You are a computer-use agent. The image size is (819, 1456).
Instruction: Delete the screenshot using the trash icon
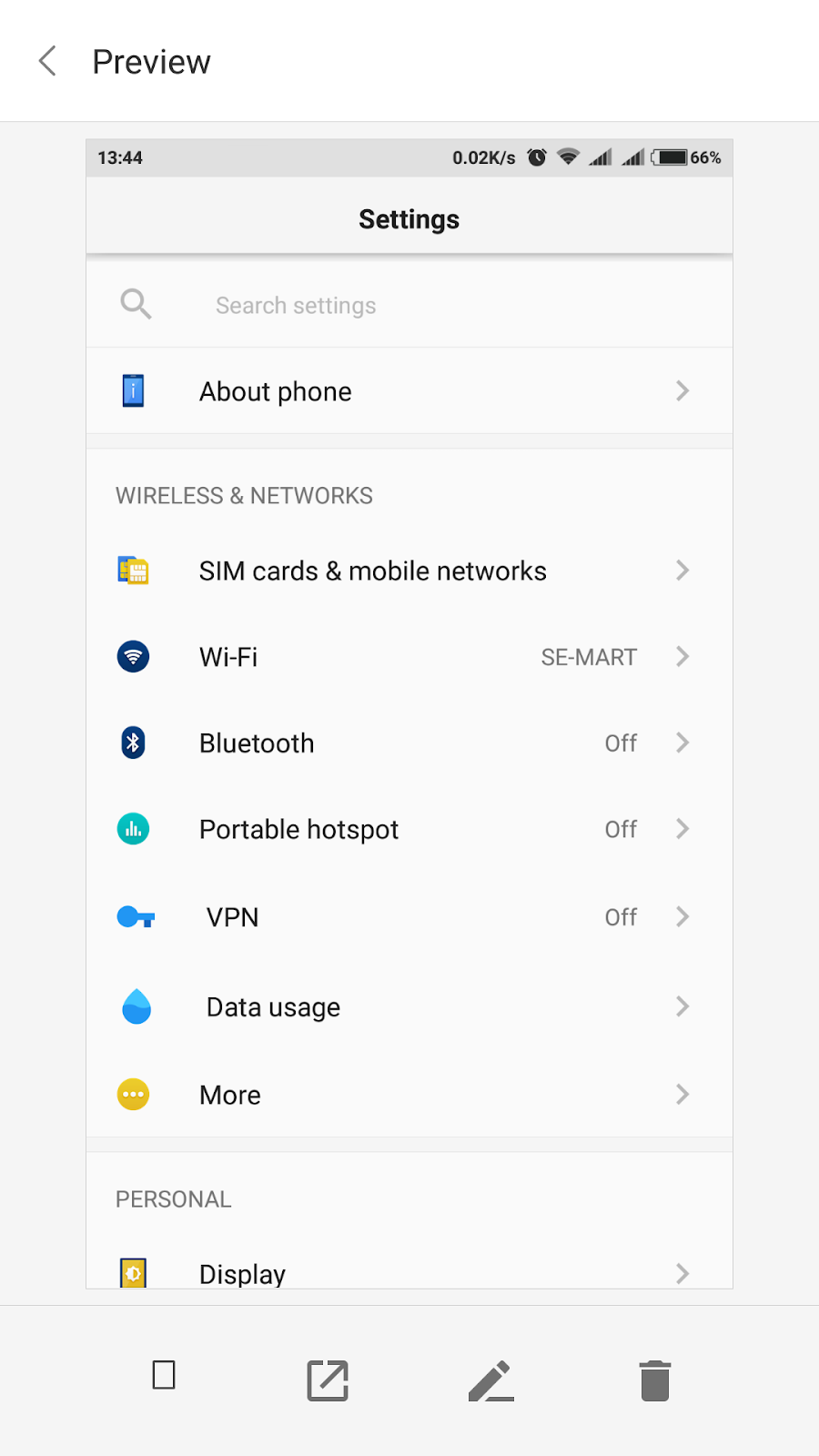pyautogui.click(x=655, y=1380)
